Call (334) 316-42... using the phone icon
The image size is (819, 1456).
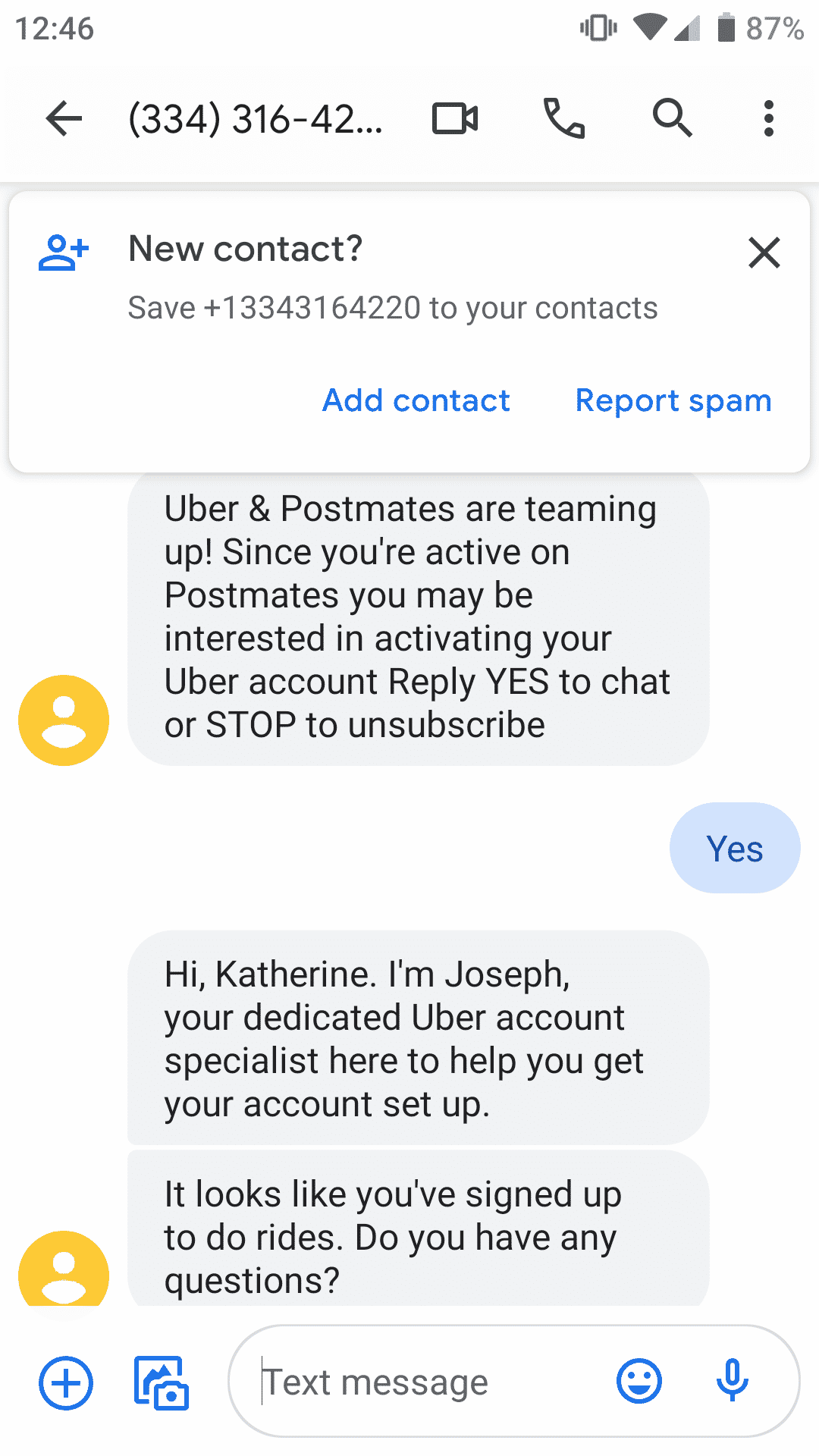click(x=563, y=118)
